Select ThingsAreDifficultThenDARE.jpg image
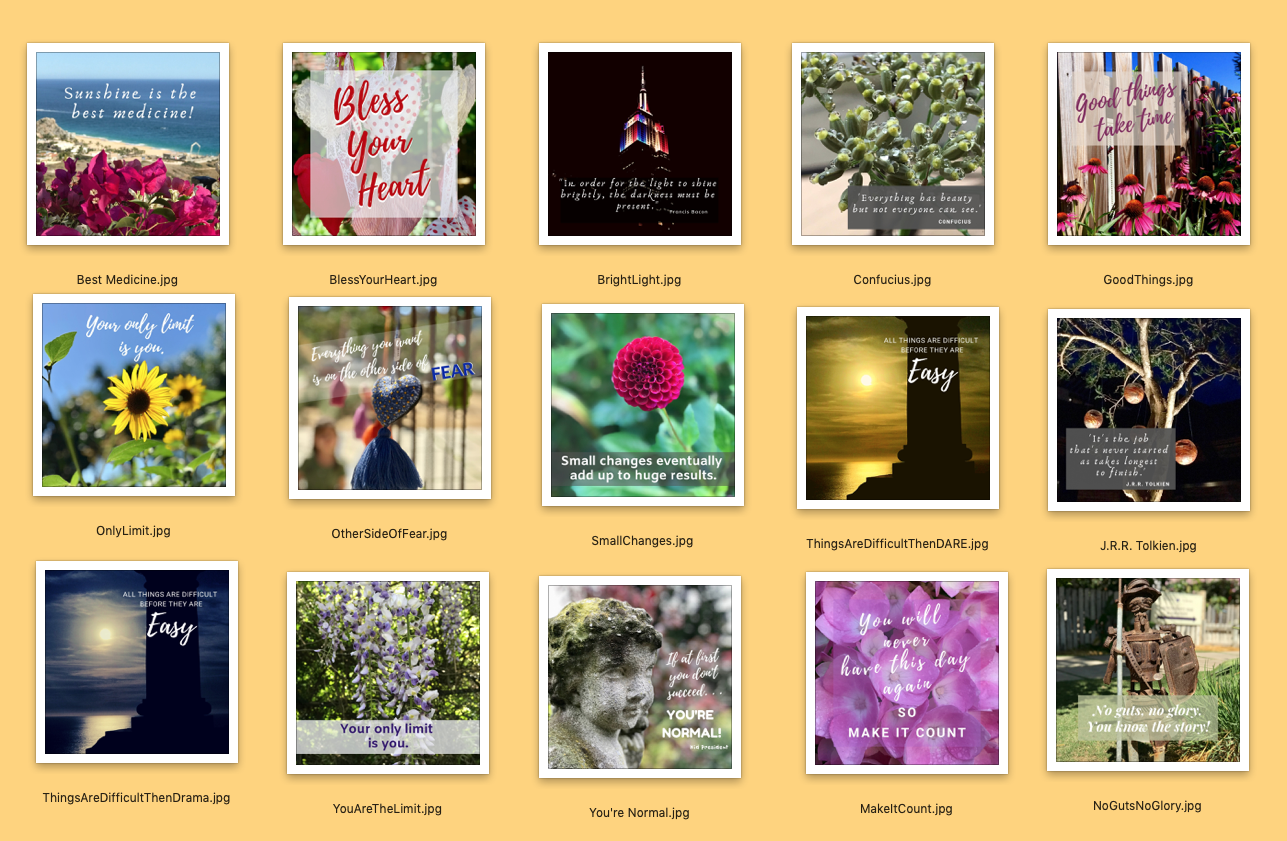This screenshot has height=841, width=1287. [x=898, y=408]
